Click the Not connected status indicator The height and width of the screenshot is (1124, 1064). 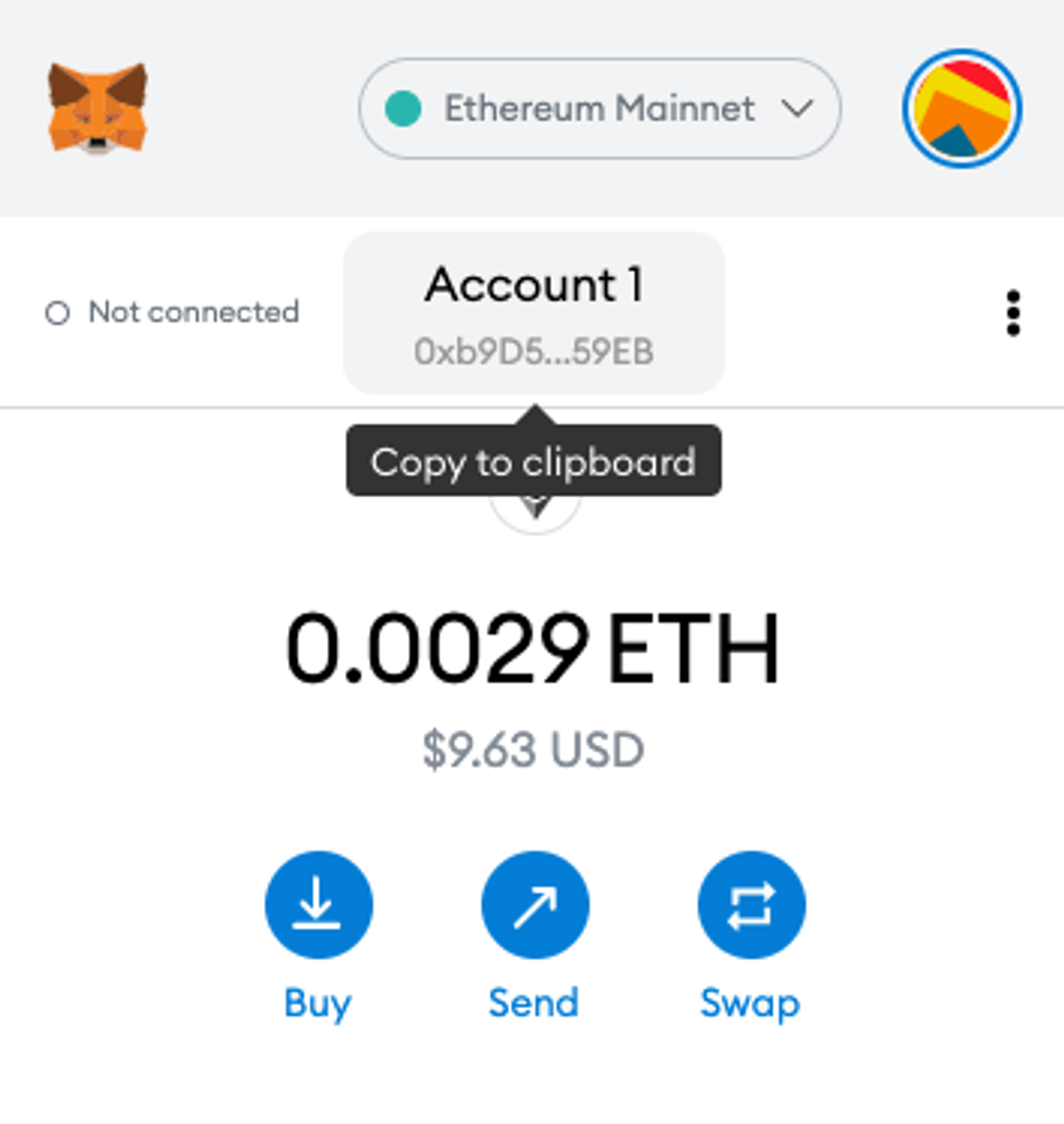point(174,312)
